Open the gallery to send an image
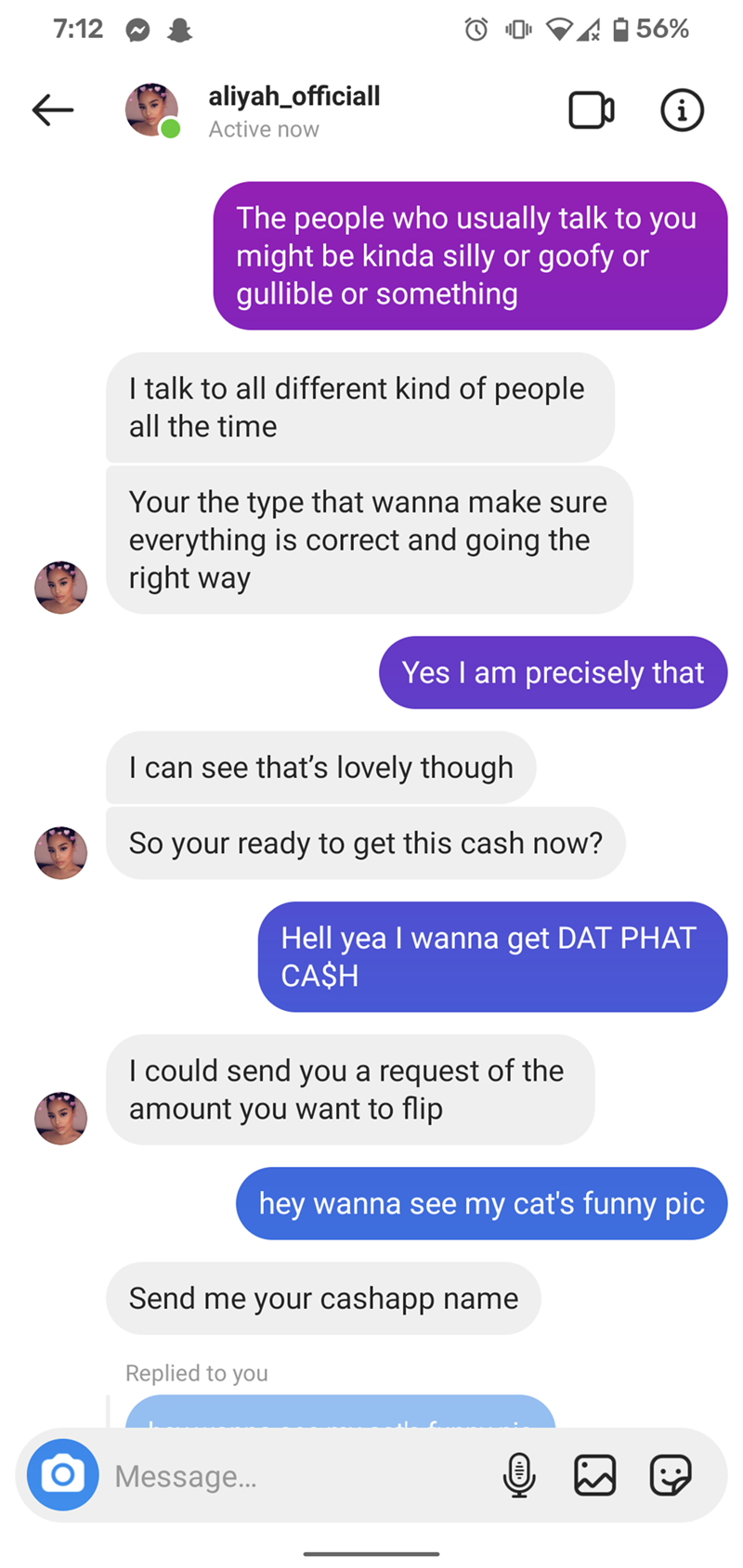 coord(594,1474)
